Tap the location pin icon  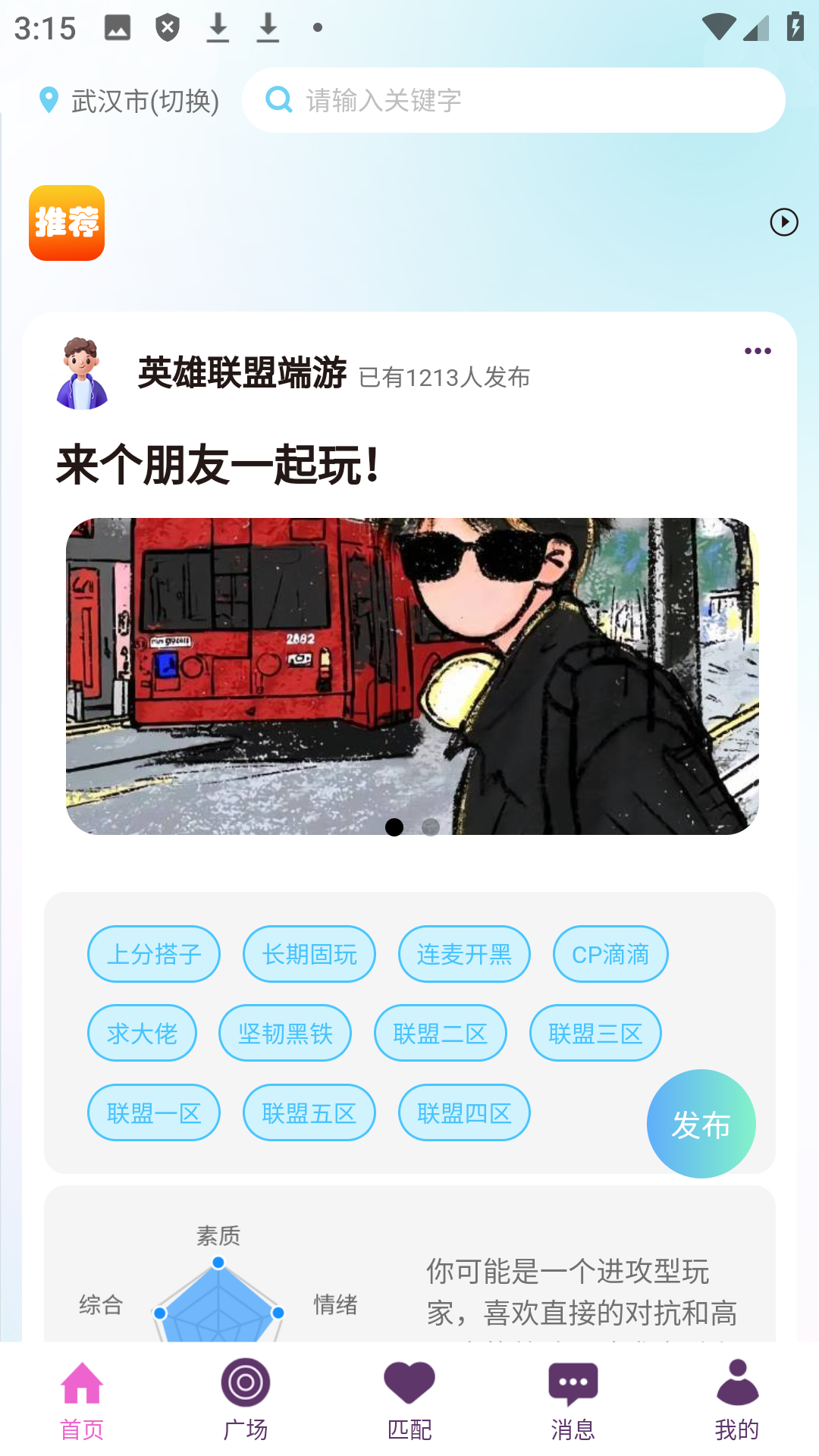click(49, 99)
